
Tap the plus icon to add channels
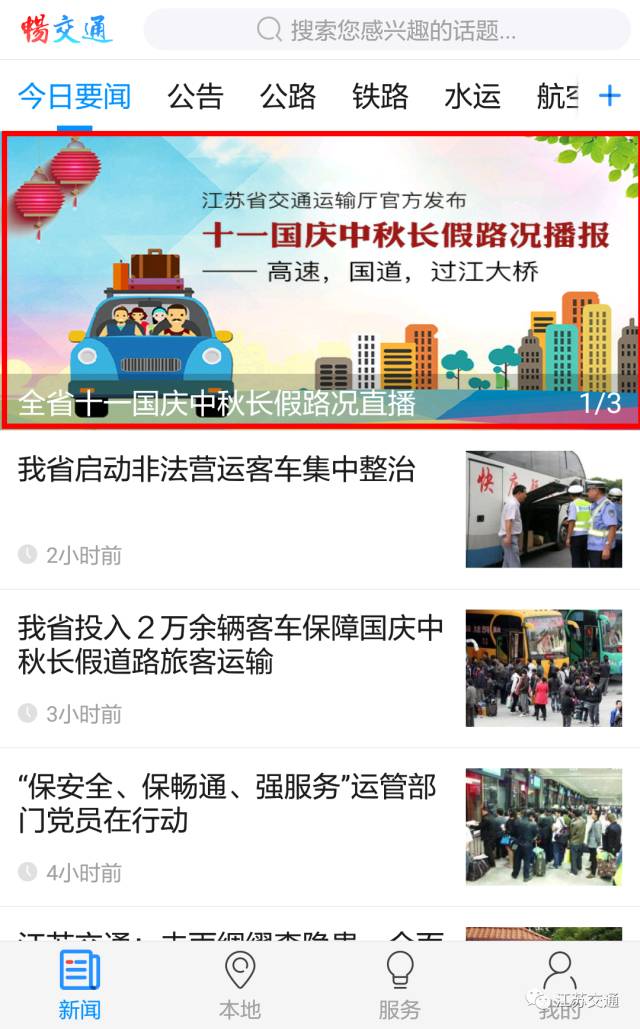click(610, 96)
